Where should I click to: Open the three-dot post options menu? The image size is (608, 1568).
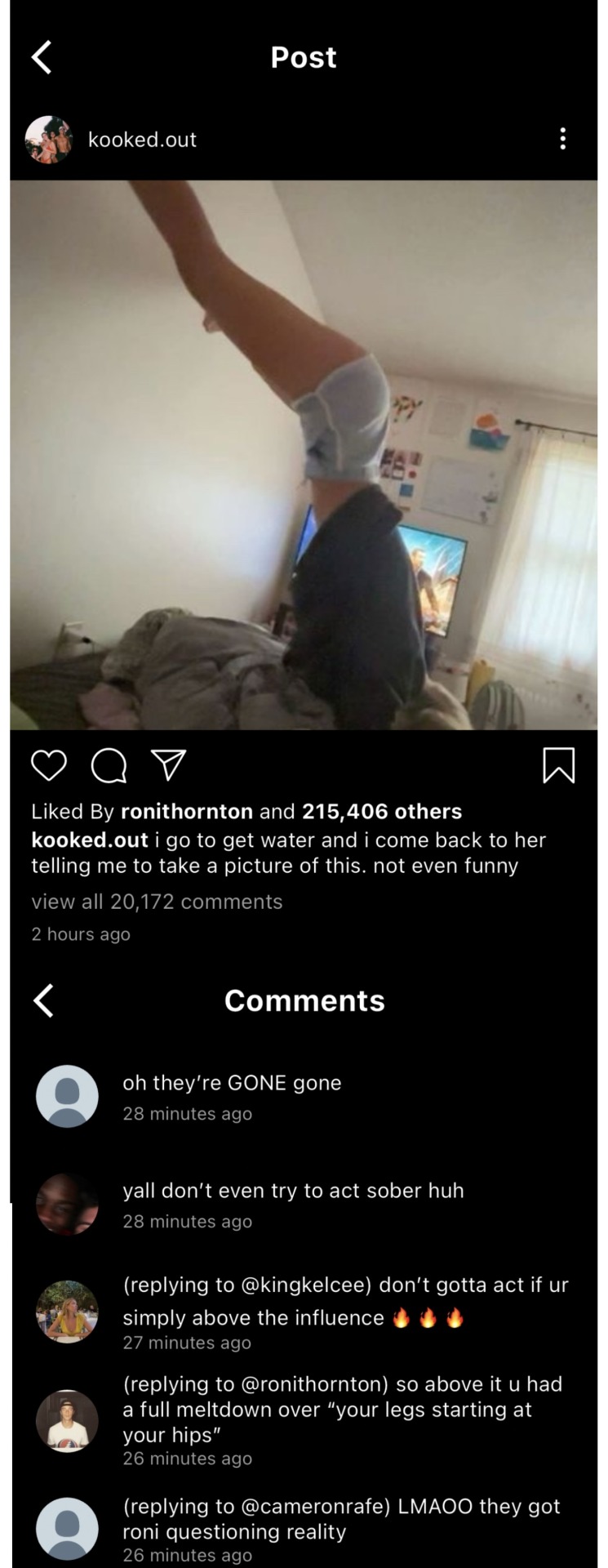[562, 139]
